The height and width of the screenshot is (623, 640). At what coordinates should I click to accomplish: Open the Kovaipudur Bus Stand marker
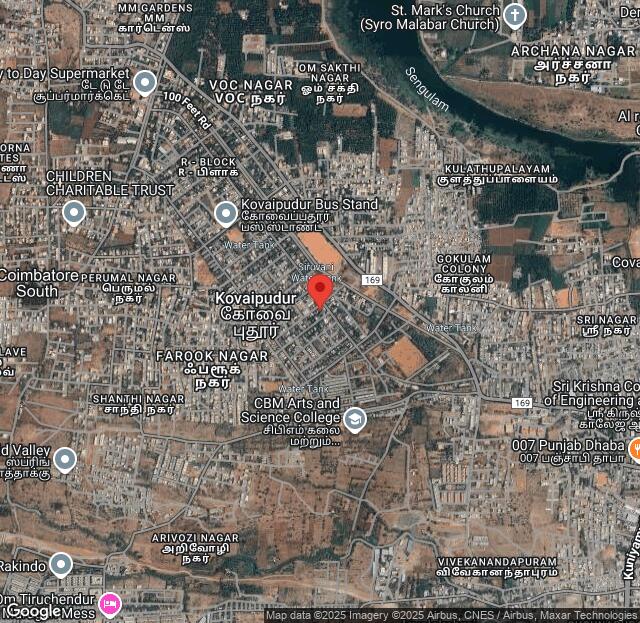click(x=226, y=213)
